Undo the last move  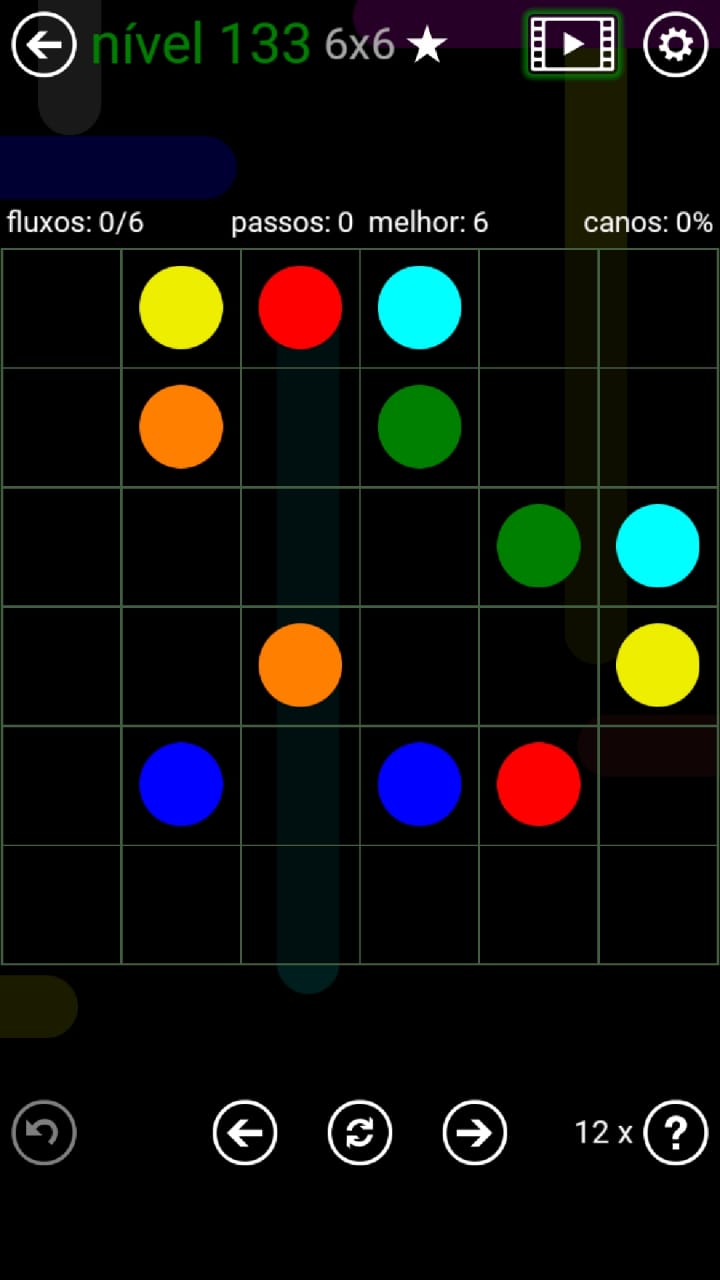point(44,1133)
